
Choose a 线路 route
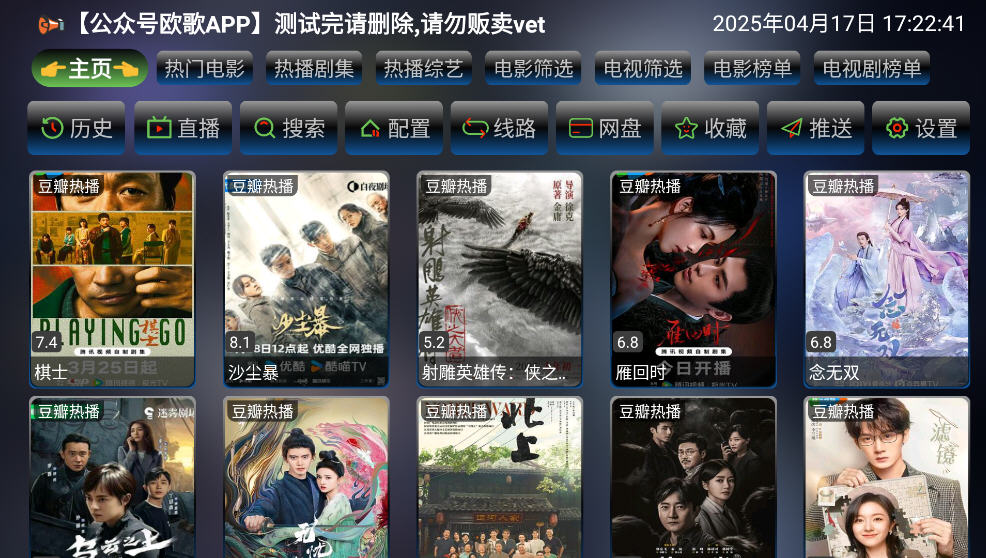499,128
